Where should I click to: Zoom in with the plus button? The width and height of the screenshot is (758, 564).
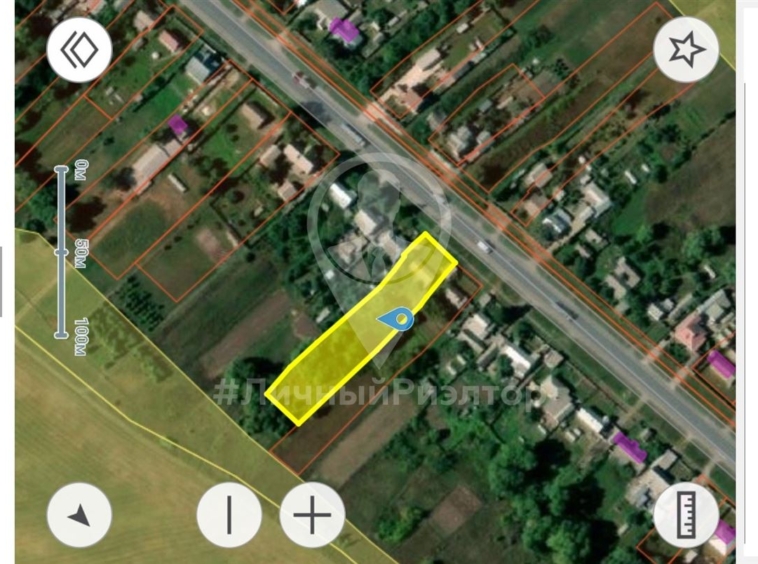pos(312,515)
